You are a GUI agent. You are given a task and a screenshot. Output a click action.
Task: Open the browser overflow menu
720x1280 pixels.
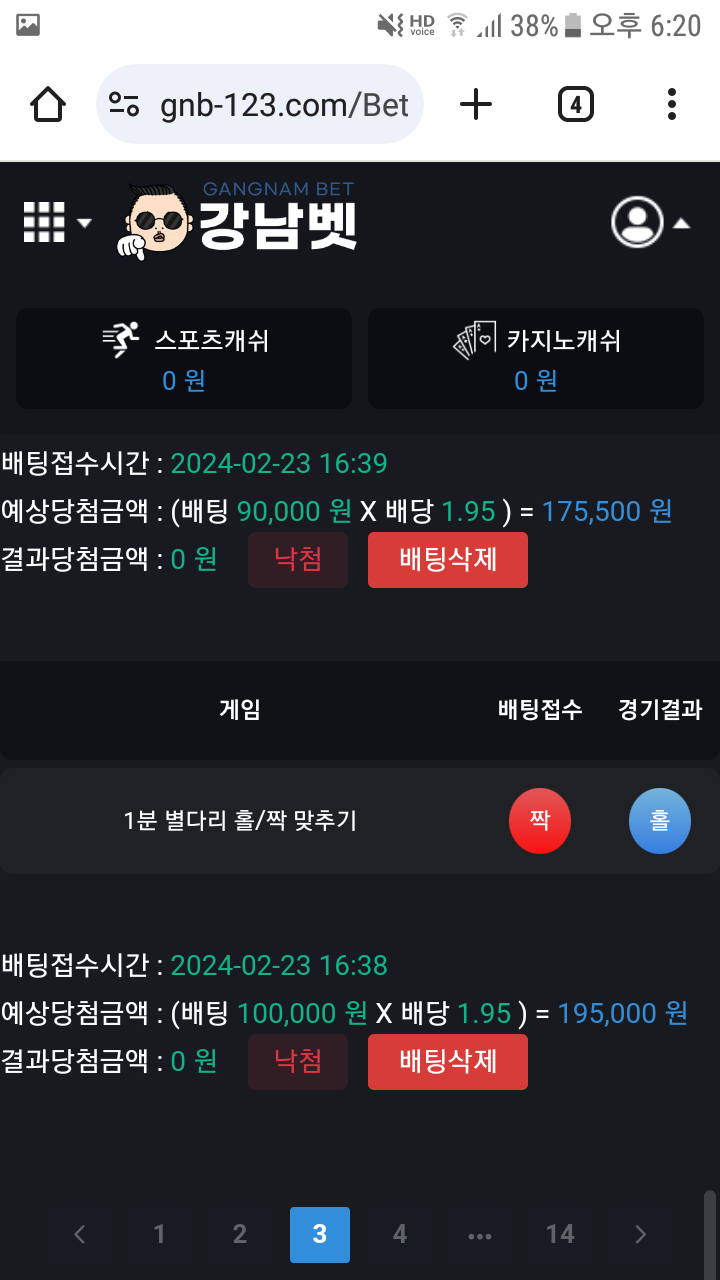pos(672,104)
